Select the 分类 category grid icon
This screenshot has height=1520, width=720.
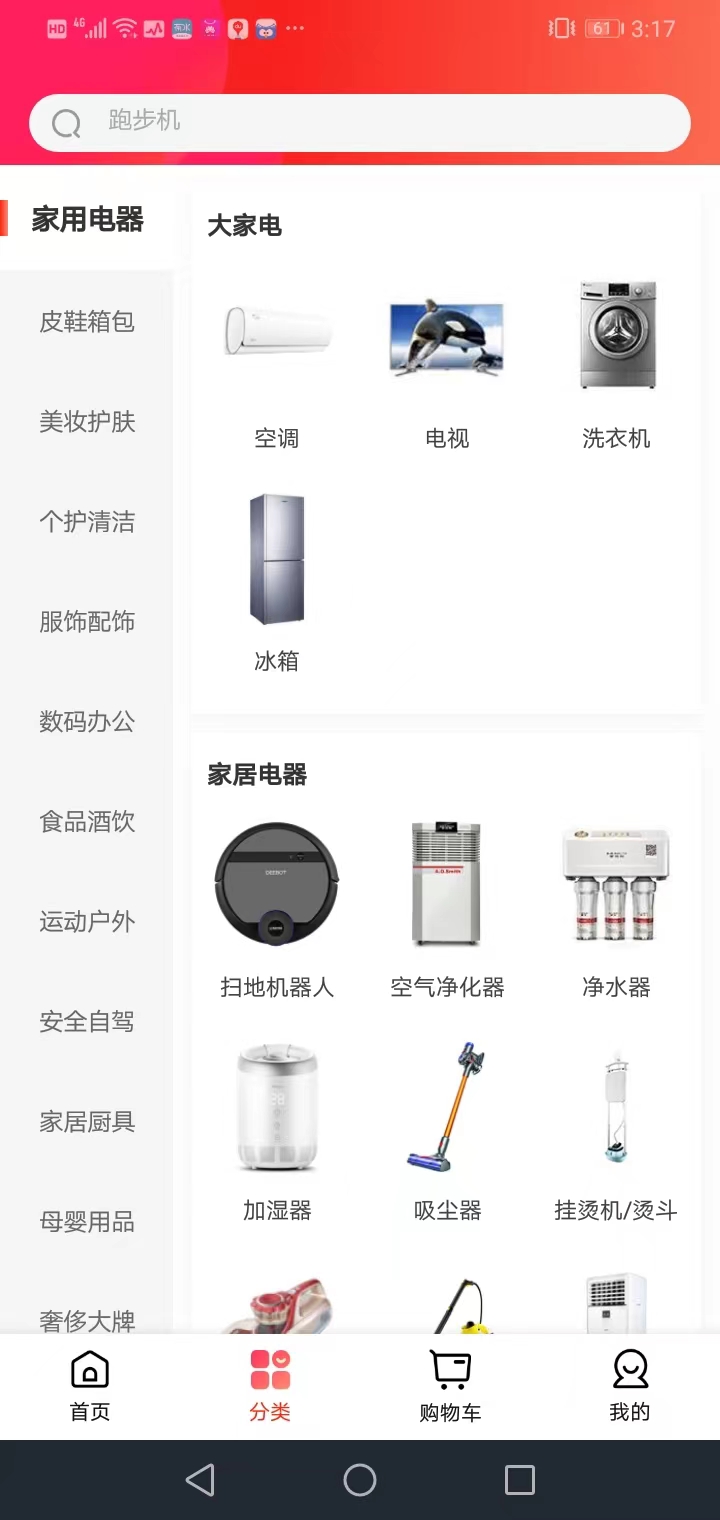click(269, 1385)
